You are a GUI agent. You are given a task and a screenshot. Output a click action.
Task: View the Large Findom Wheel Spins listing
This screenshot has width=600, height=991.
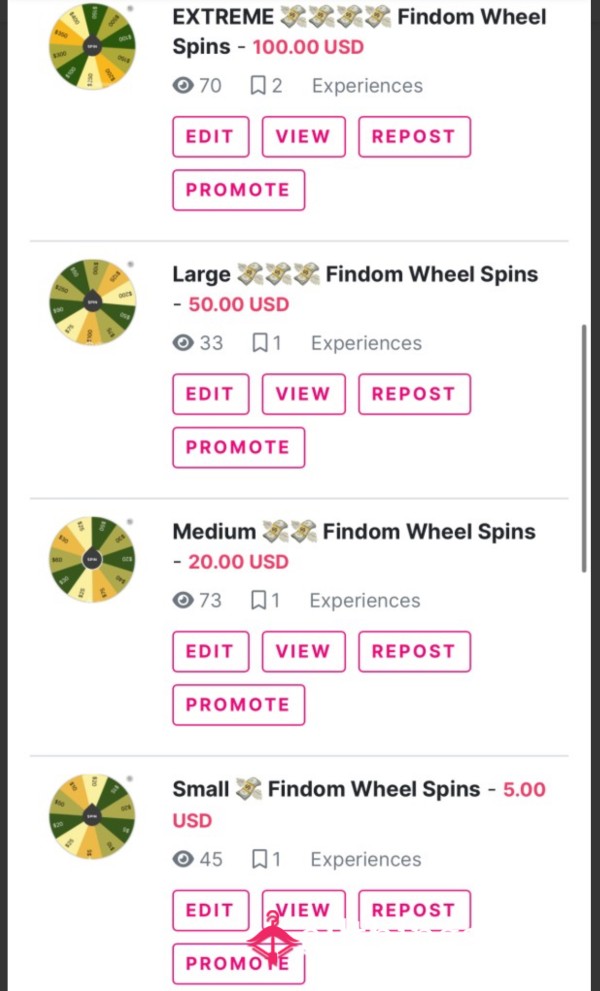(x=303, y=394)
